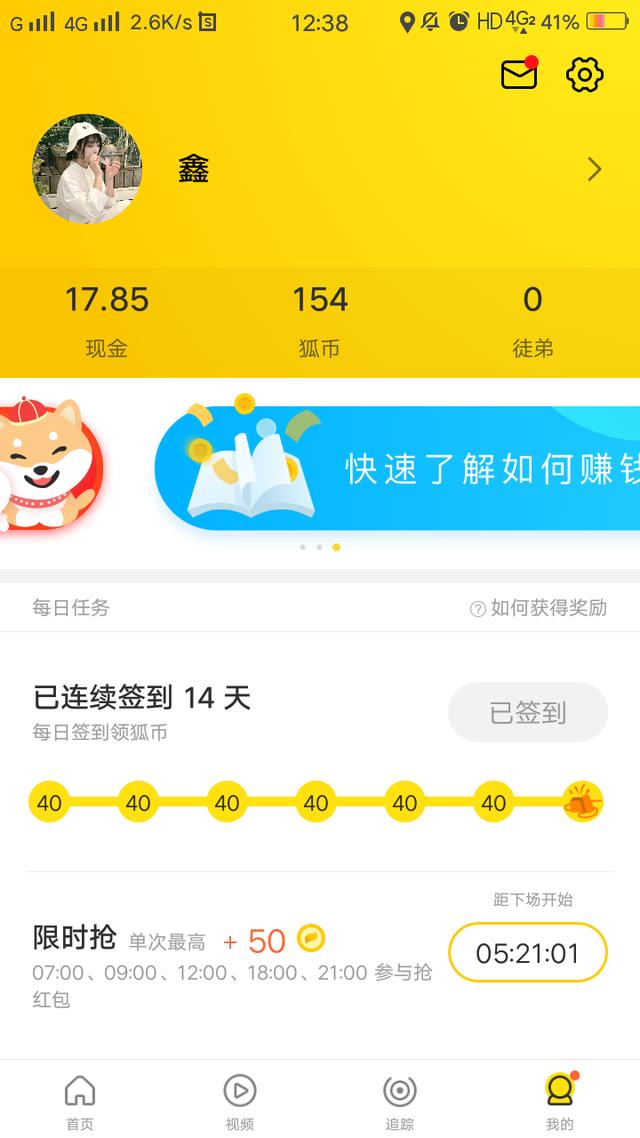The width and height of the screenshot is (640, 1138).
Task: View the 现金 balance of 17.85
Action: click(107, 321)
